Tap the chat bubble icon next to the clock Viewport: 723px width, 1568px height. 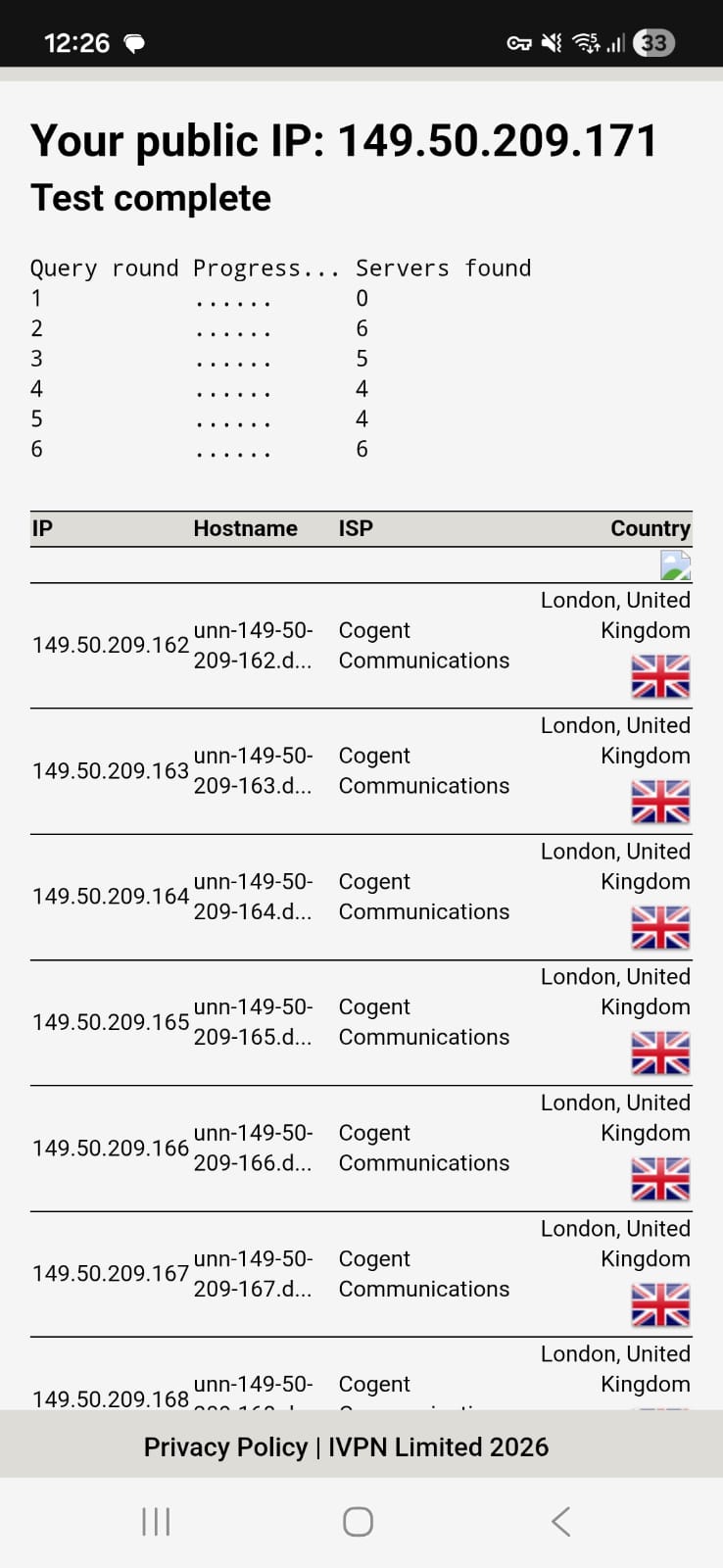pos(134,42)
